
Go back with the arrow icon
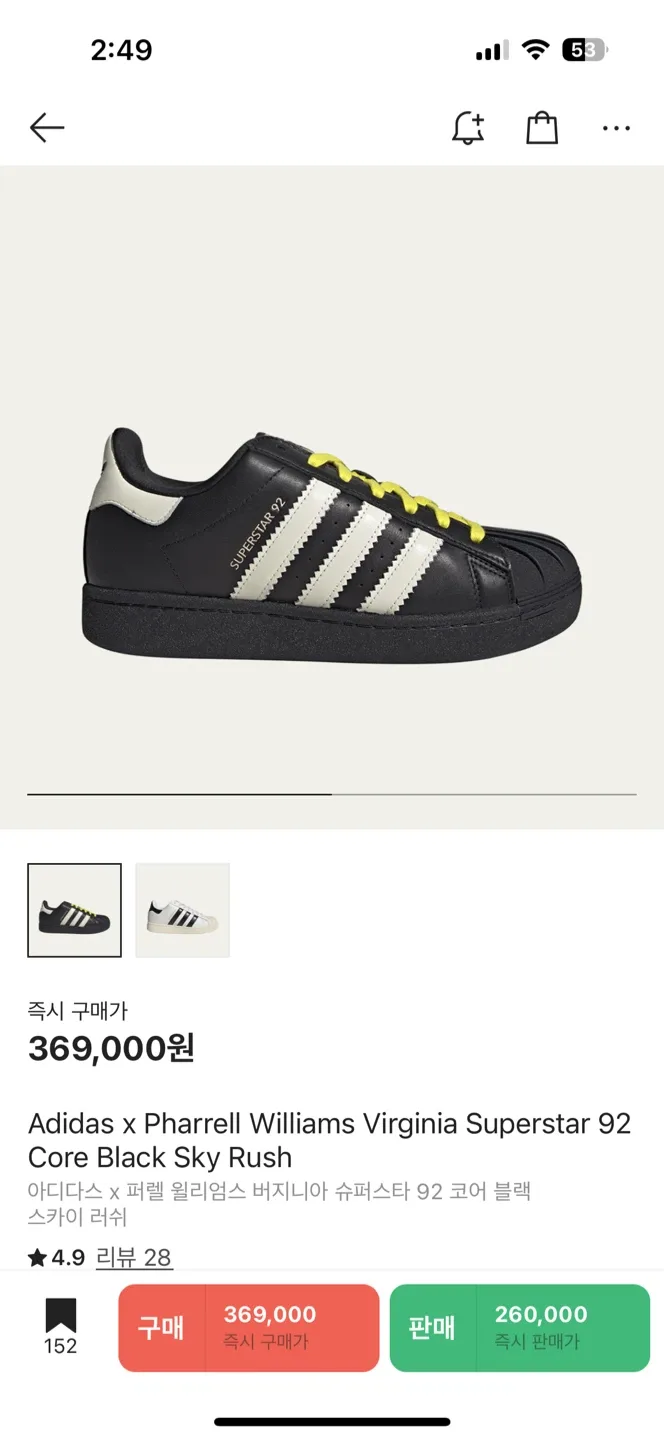(x=47, y=128)
